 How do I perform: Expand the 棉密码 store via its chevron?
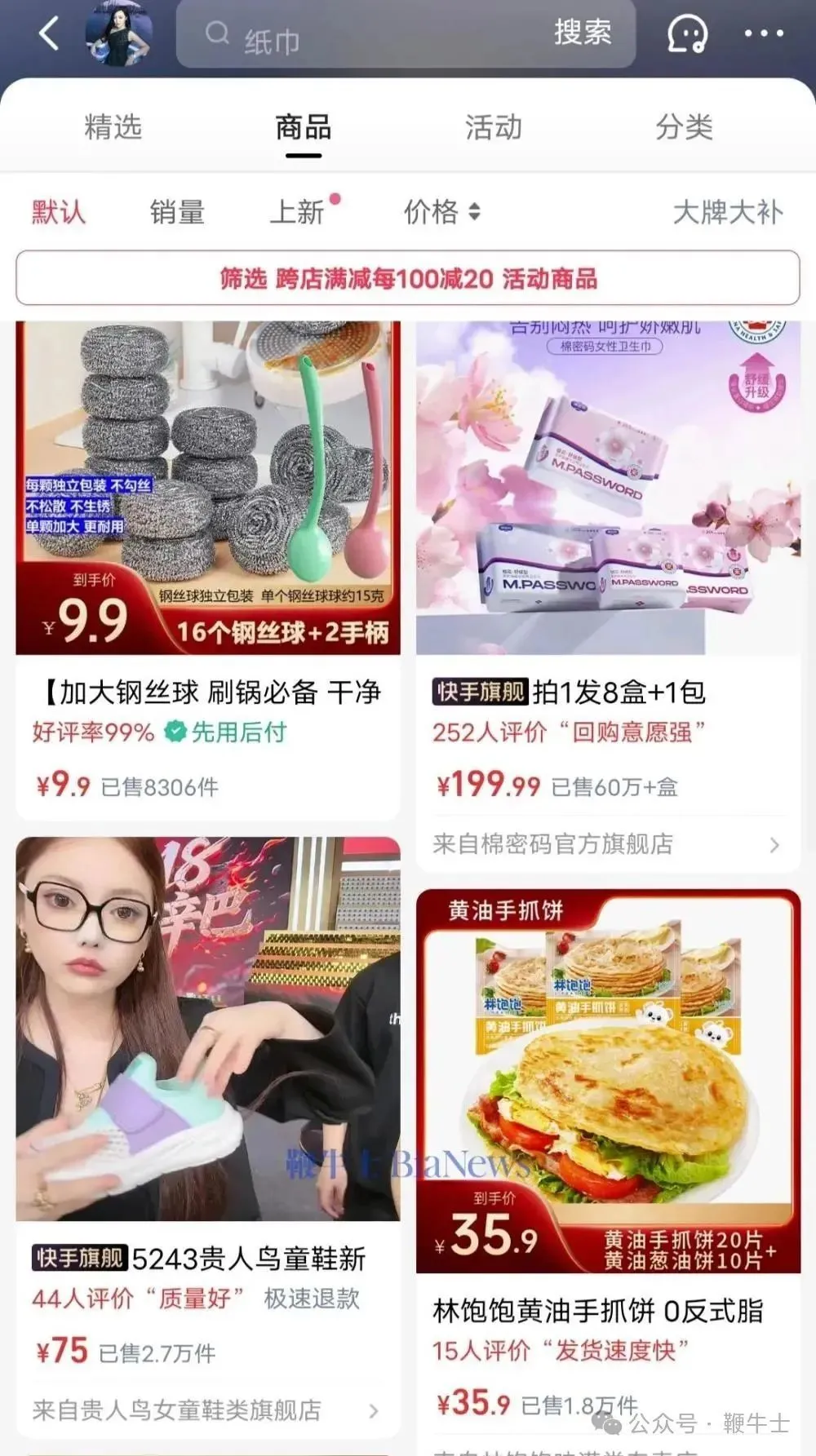[x=775, y=846]
